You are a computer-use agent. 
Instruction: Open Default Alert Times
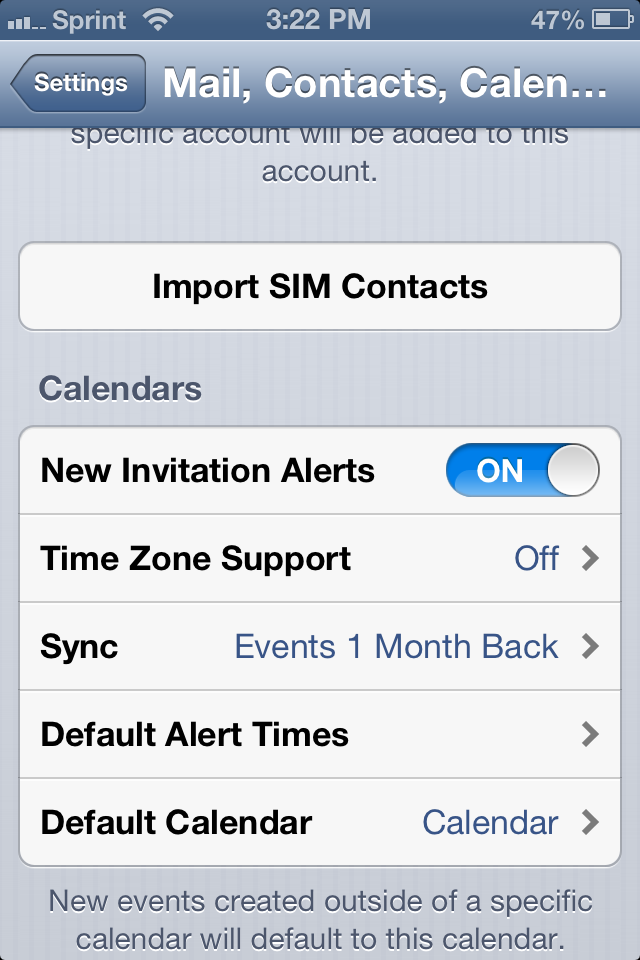[x=320, y=734]
